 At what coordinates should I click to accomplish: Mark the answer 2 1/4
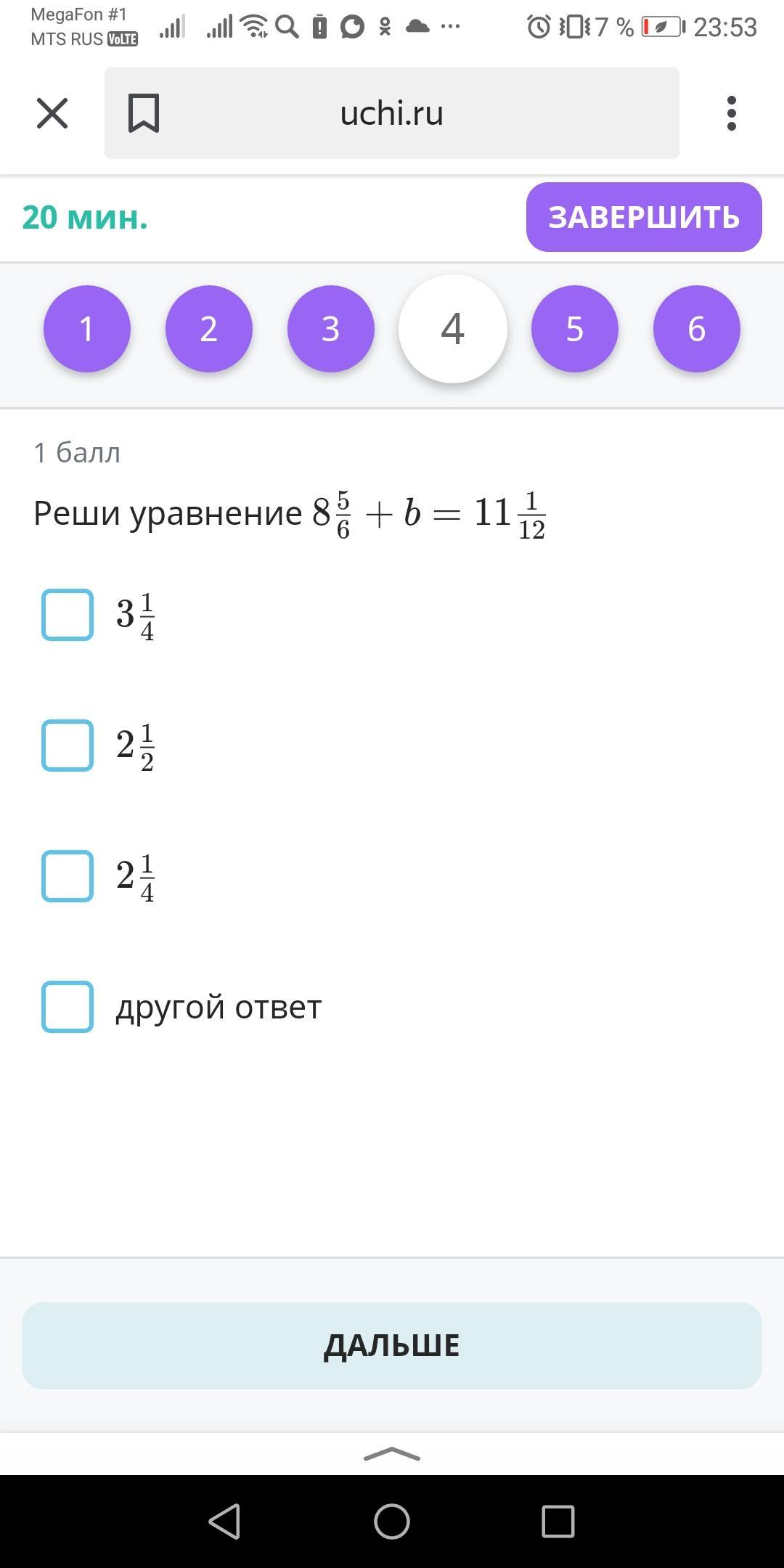(x=68, y=876)
